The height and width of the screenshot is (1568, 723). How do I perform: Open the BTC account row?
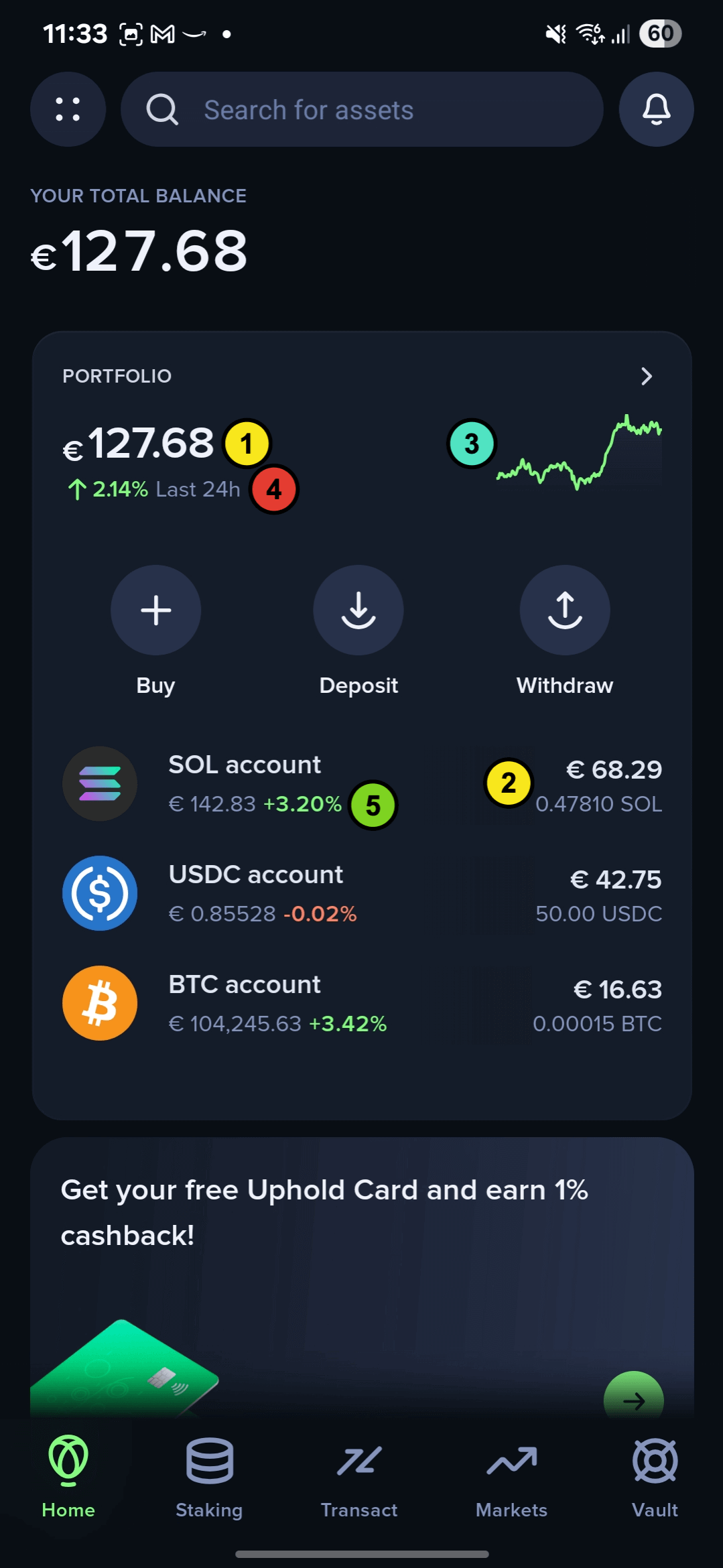362,1003
